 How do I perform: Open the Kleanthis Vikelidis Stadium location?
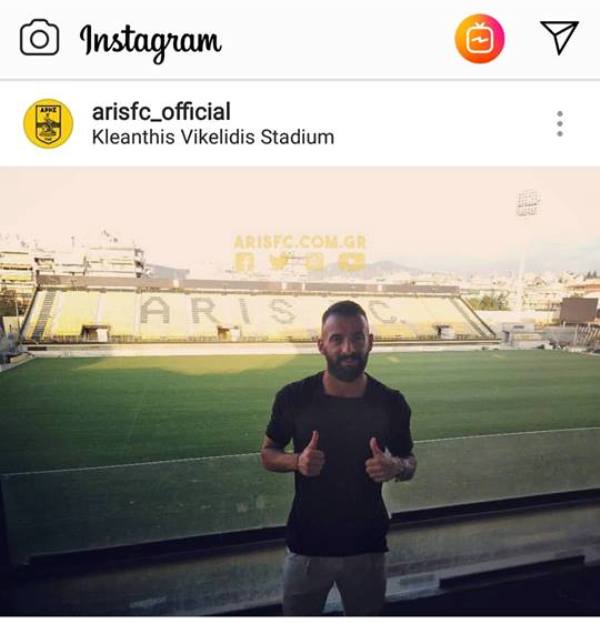pos(213,137)
